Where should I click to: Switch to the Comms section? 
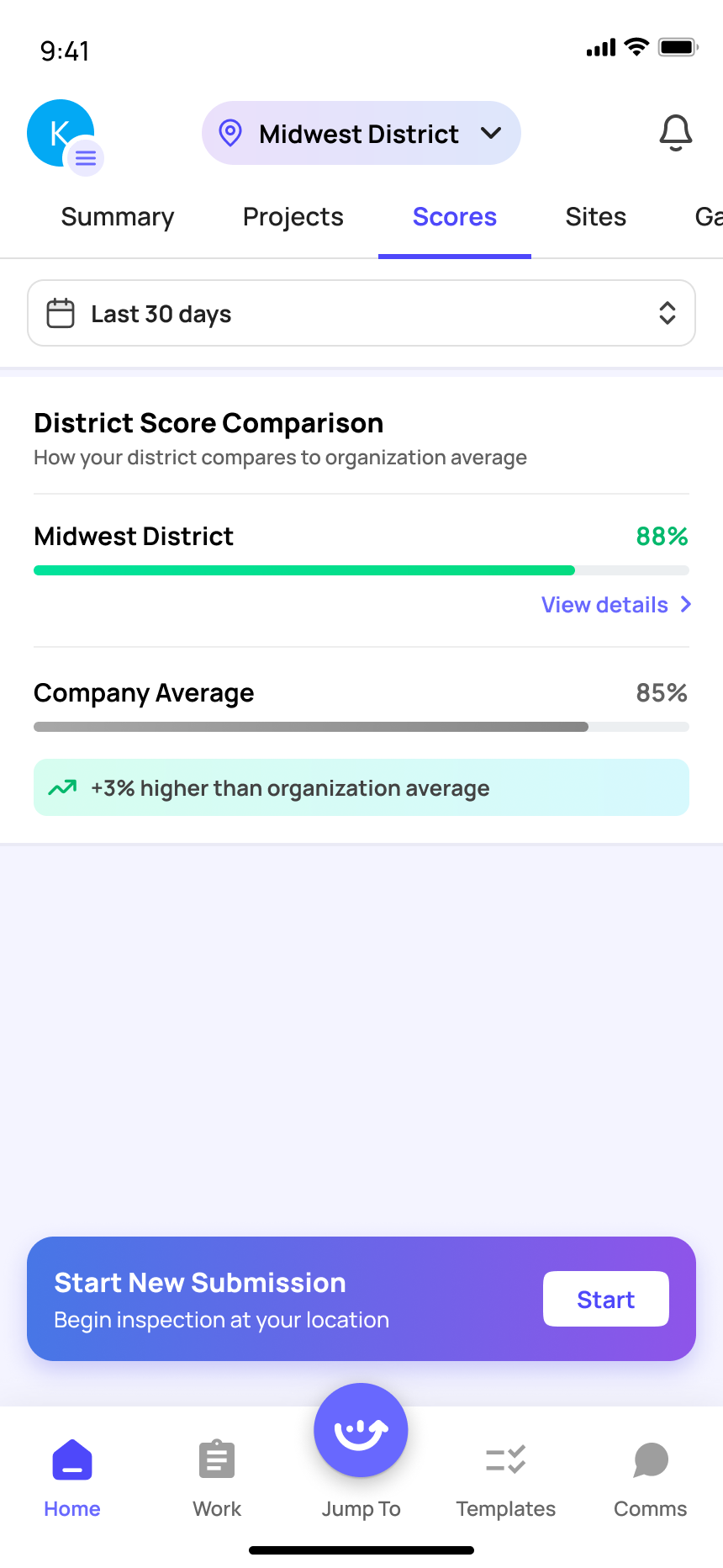pos(650,1477)
